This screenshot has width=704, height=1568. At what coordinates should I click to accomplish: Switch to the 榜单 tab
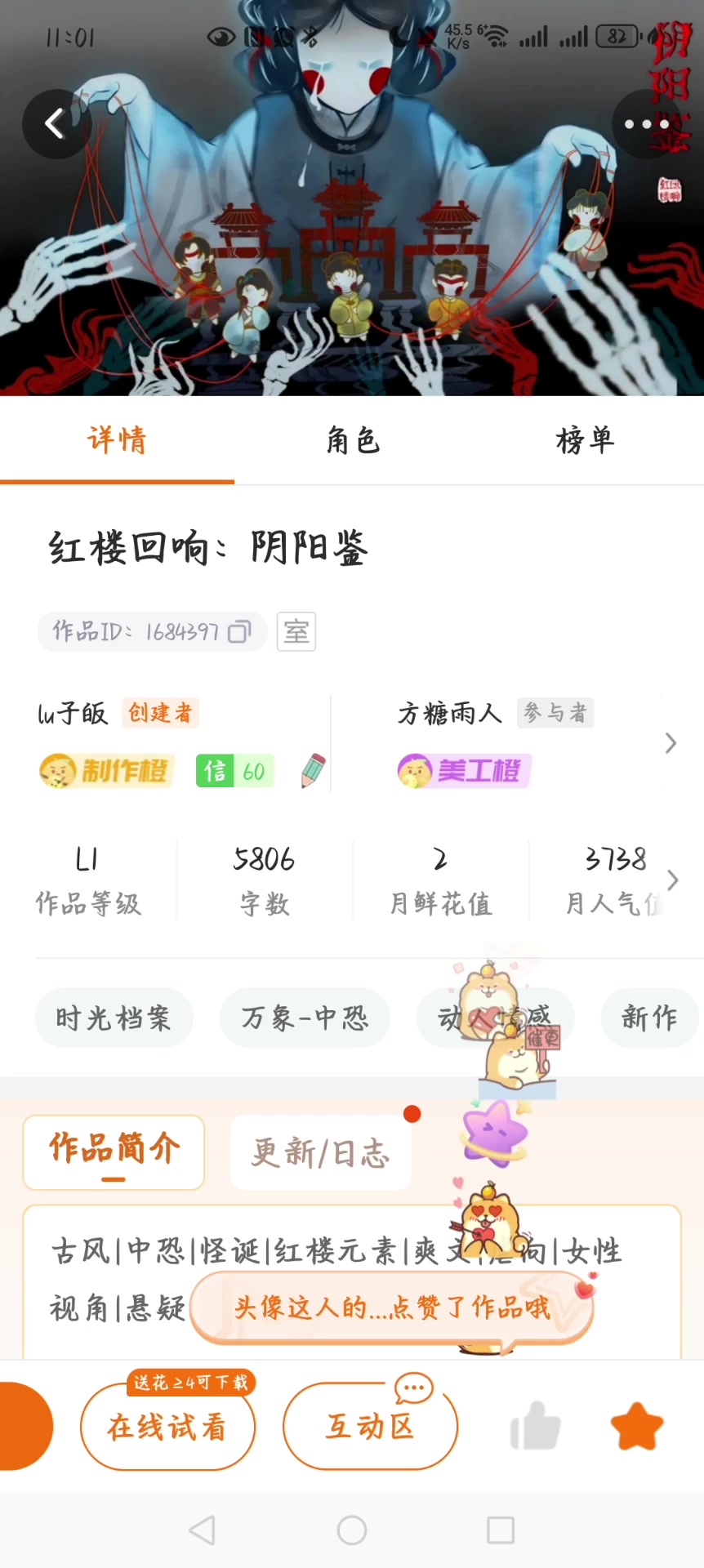(585, 441)
